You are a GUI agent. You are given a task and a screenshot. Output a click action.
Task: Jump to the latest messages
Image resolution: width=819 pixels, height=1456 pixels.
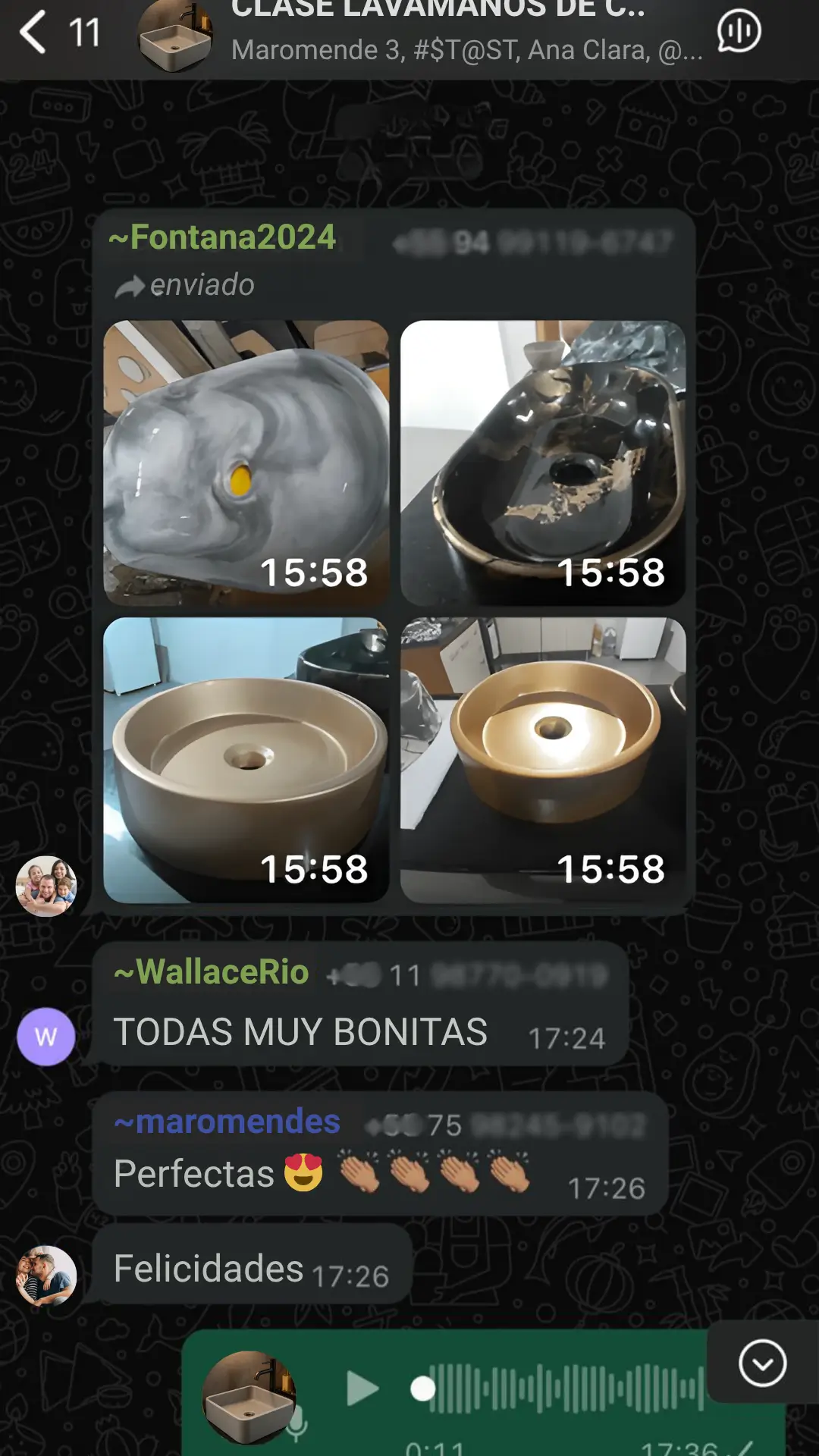point(762,1363)
